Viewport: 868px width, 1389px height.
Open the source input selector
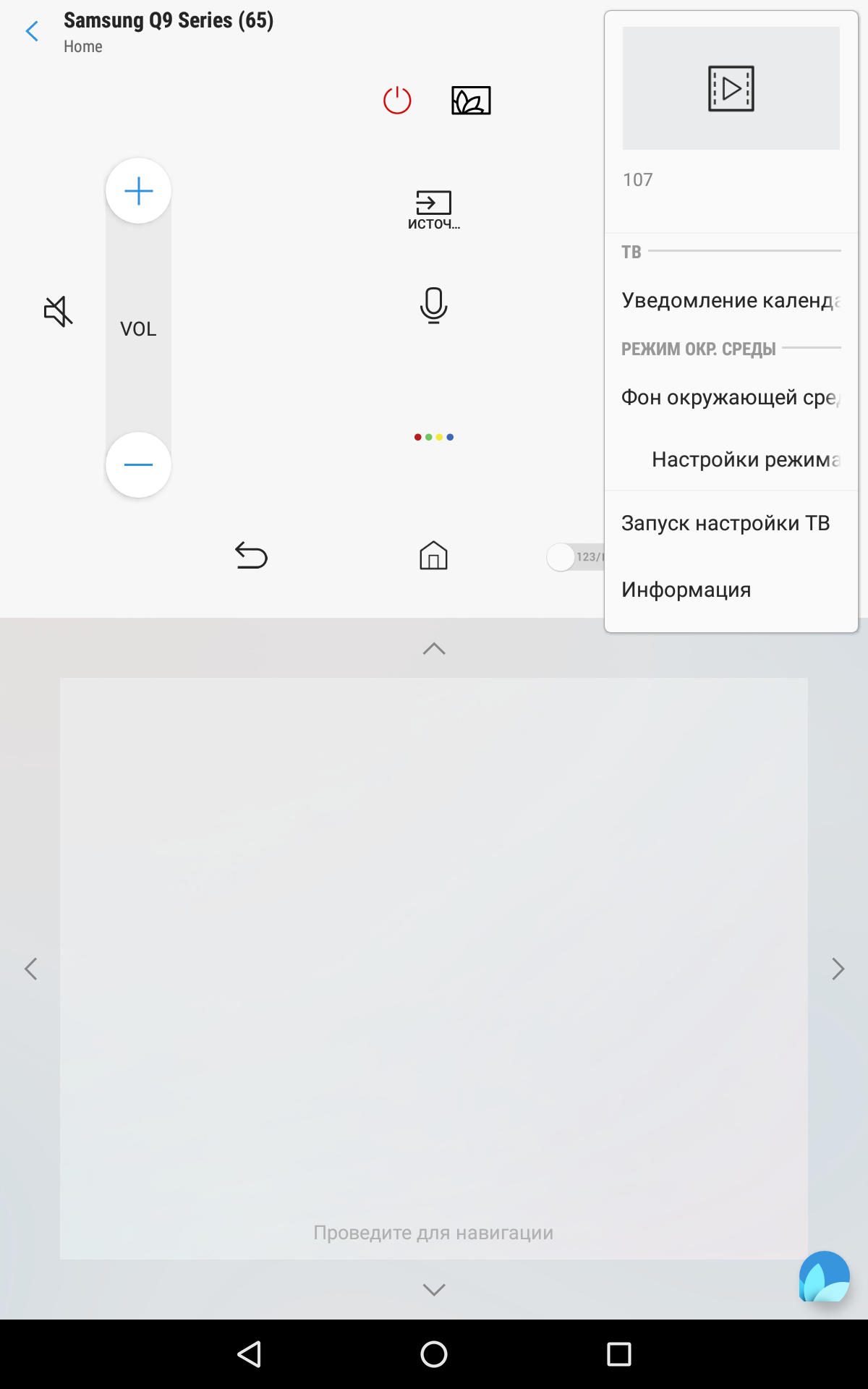(433, 209)
